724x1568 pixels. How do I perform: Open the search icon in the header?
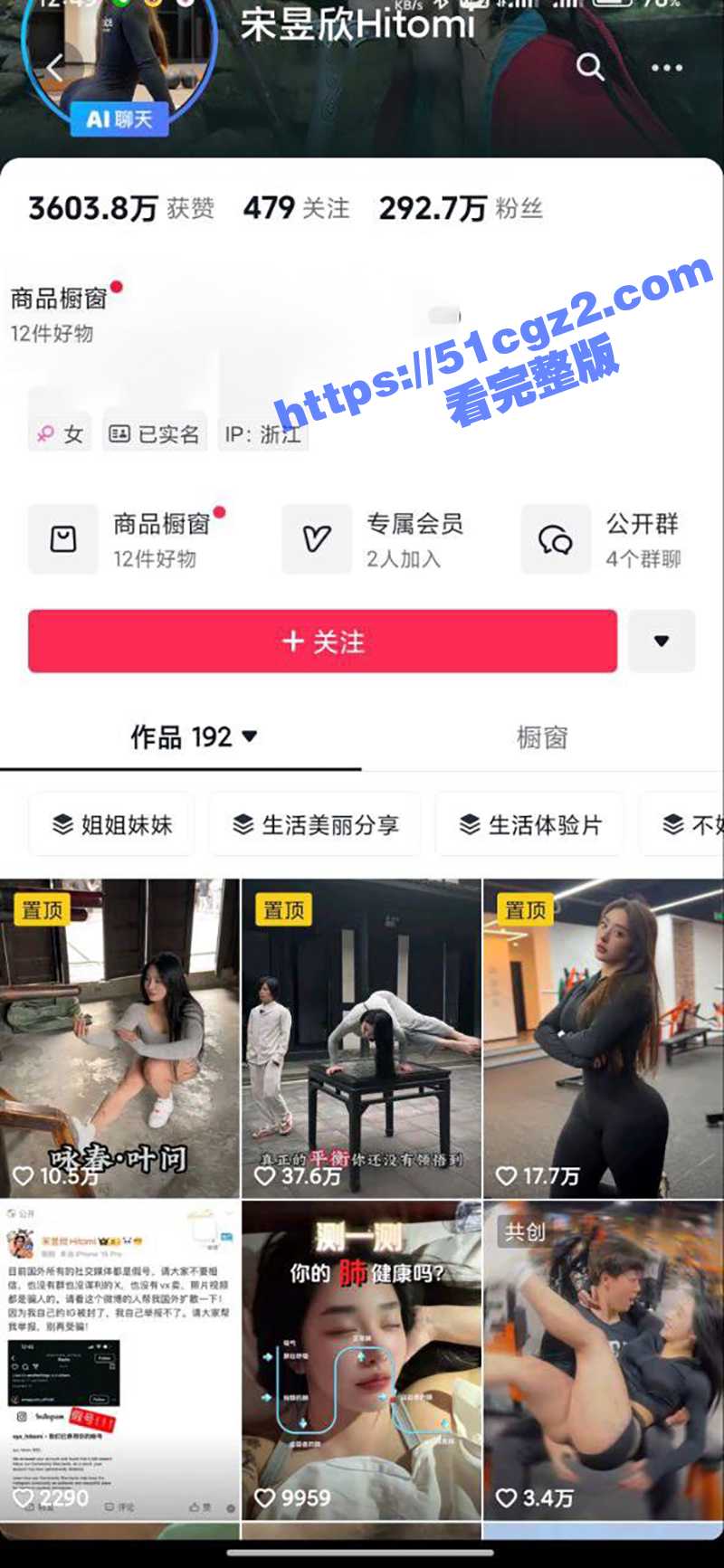coord(592,67)
